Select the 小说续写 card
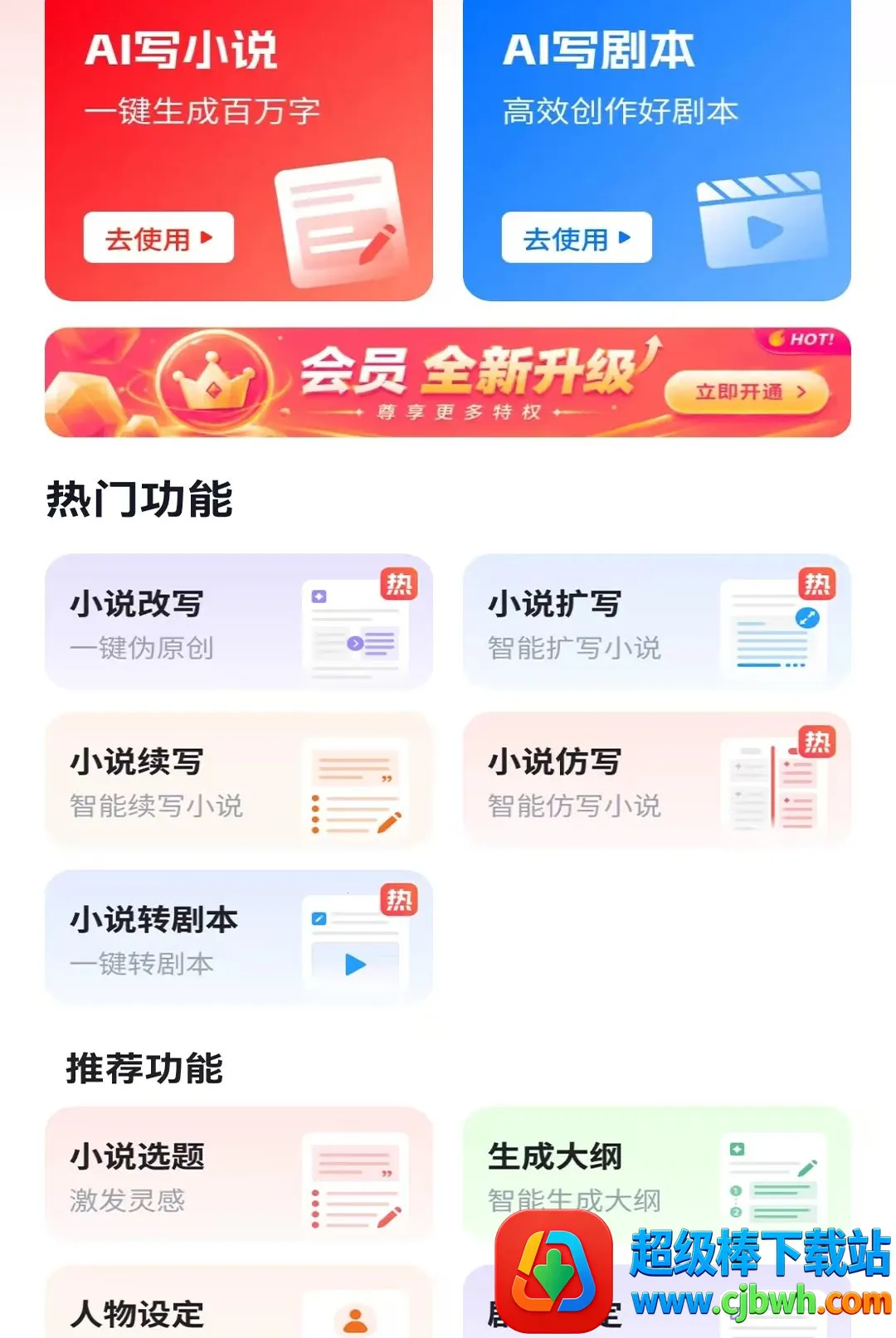 click(239, 779)
